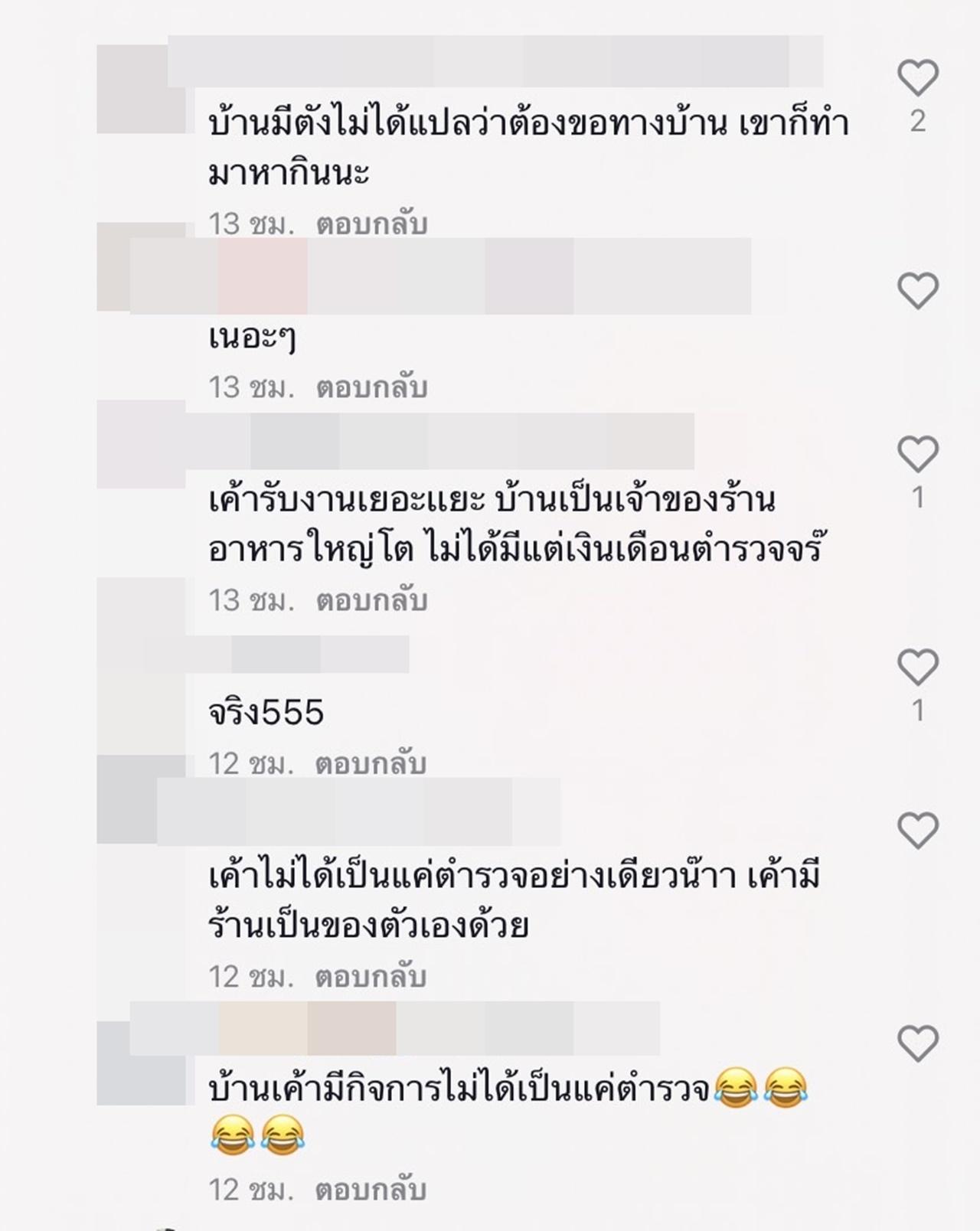
Task: Like the "เนอะๆ" comment
Action: tap(917, 291)
